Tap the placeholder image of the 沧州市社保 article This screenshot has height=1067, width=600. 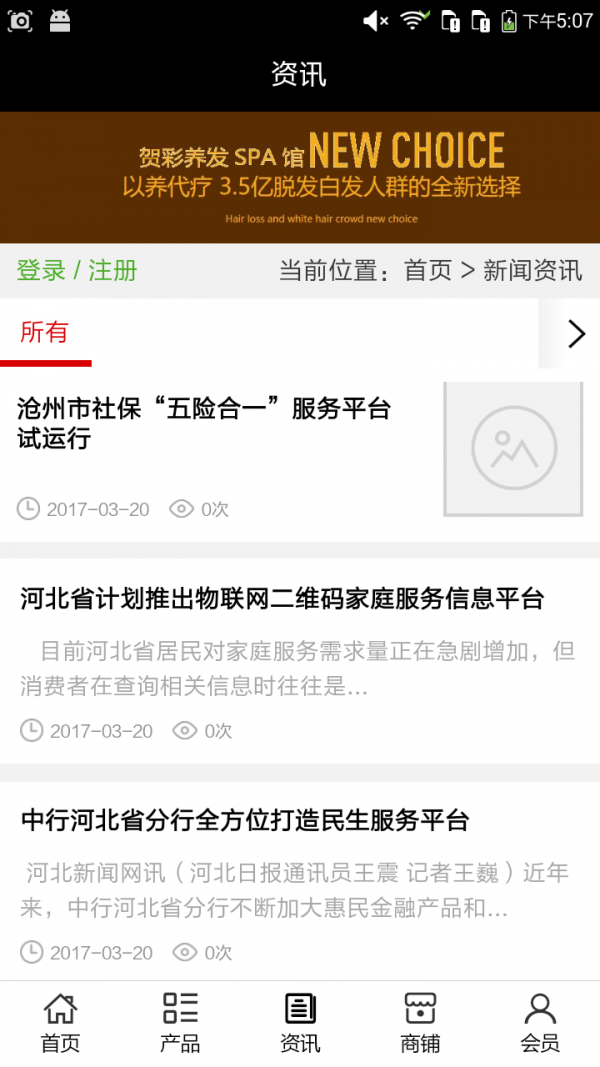coord(513,449)
